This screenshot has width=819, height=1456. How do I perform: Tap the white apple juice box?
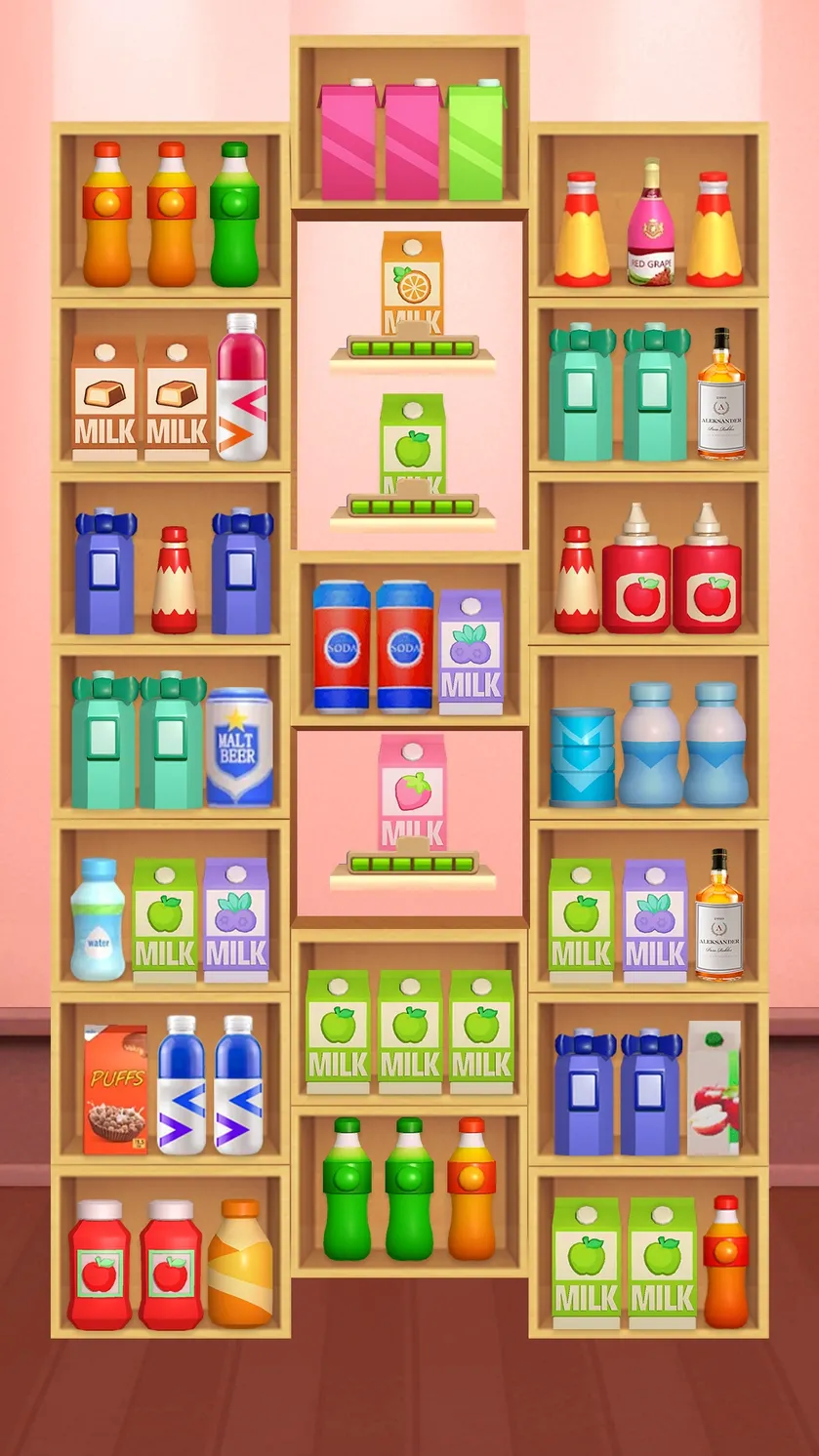pyautogui.click(x=715, y=1088)
